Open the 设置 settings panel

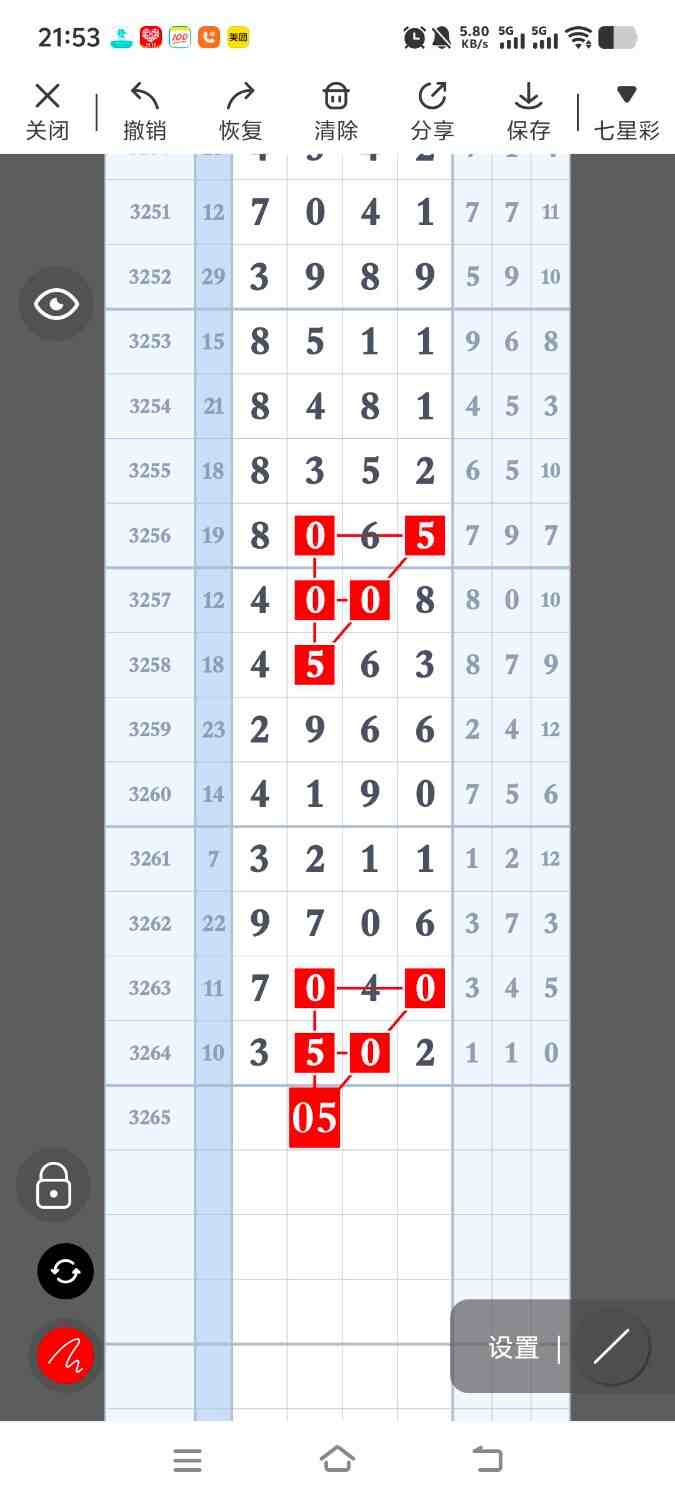pos(514,1348)
